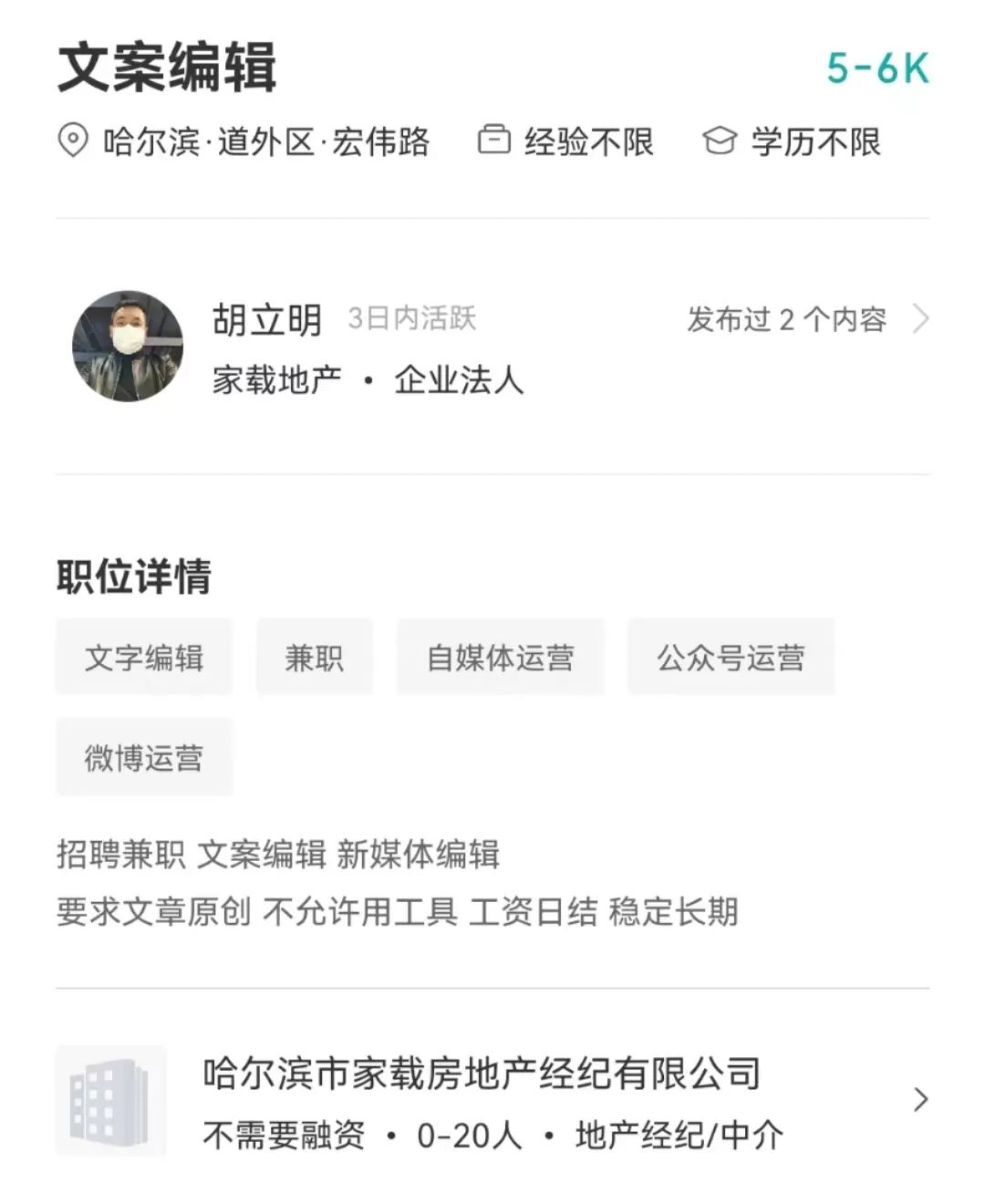Tap the 文字编辑 tag
The width and height of the screenshot is (985, 1204).
click(144, 658)
